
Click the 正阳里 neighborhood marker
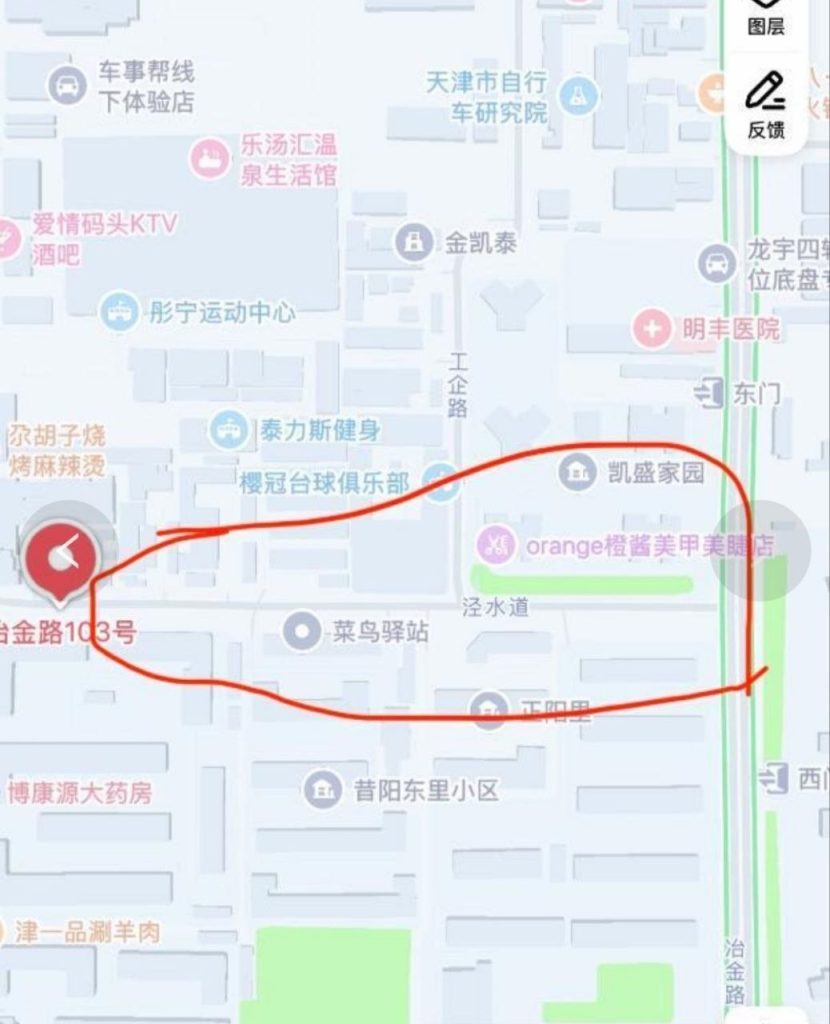[x=487, y=707]
